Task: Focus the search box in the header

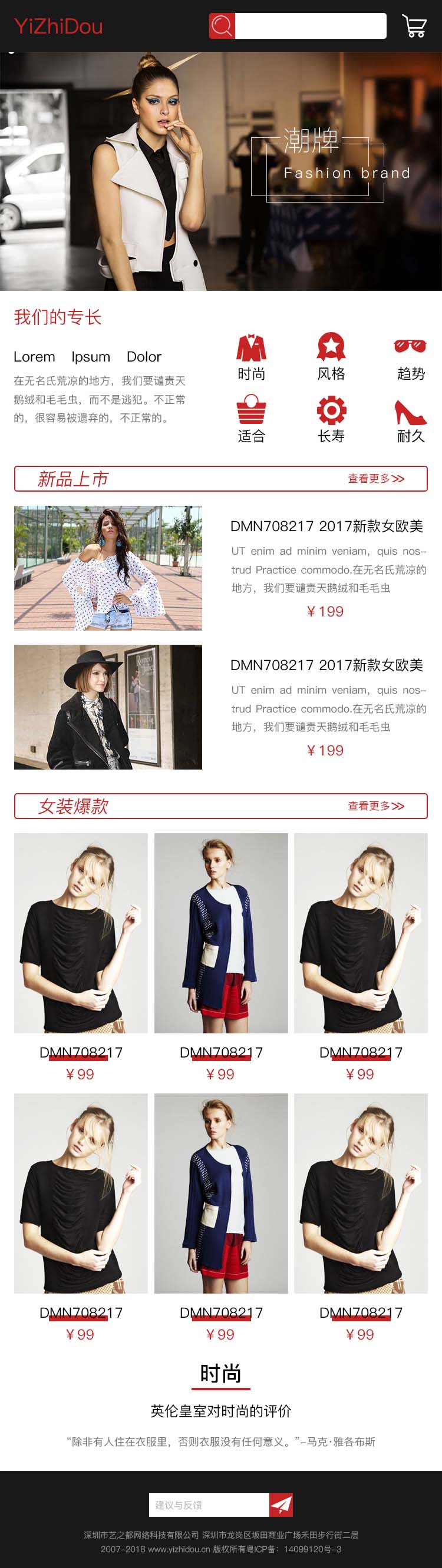Action: click(x=311, y=25)
